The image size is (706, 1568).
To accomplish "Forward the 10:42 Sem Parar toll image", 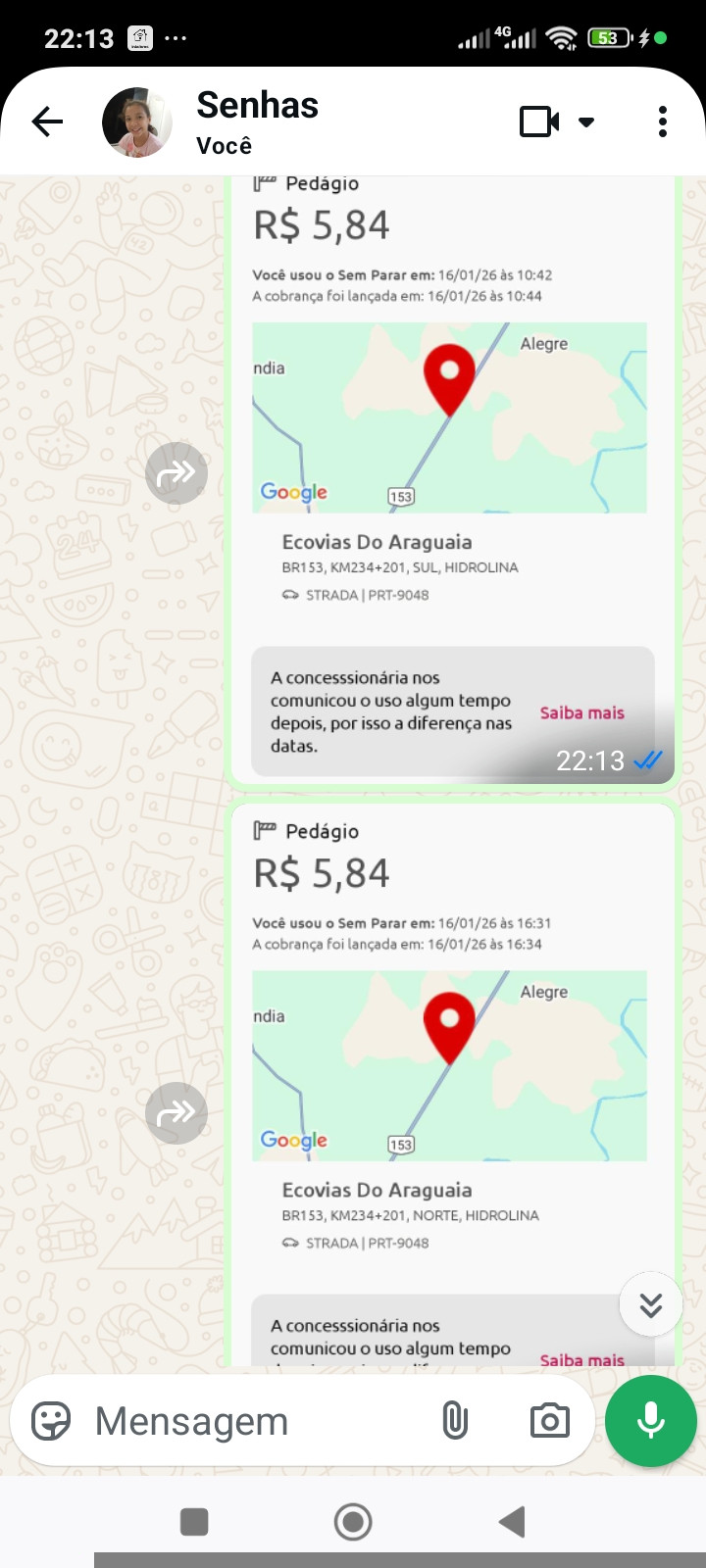I will click(x=176, y=473).
